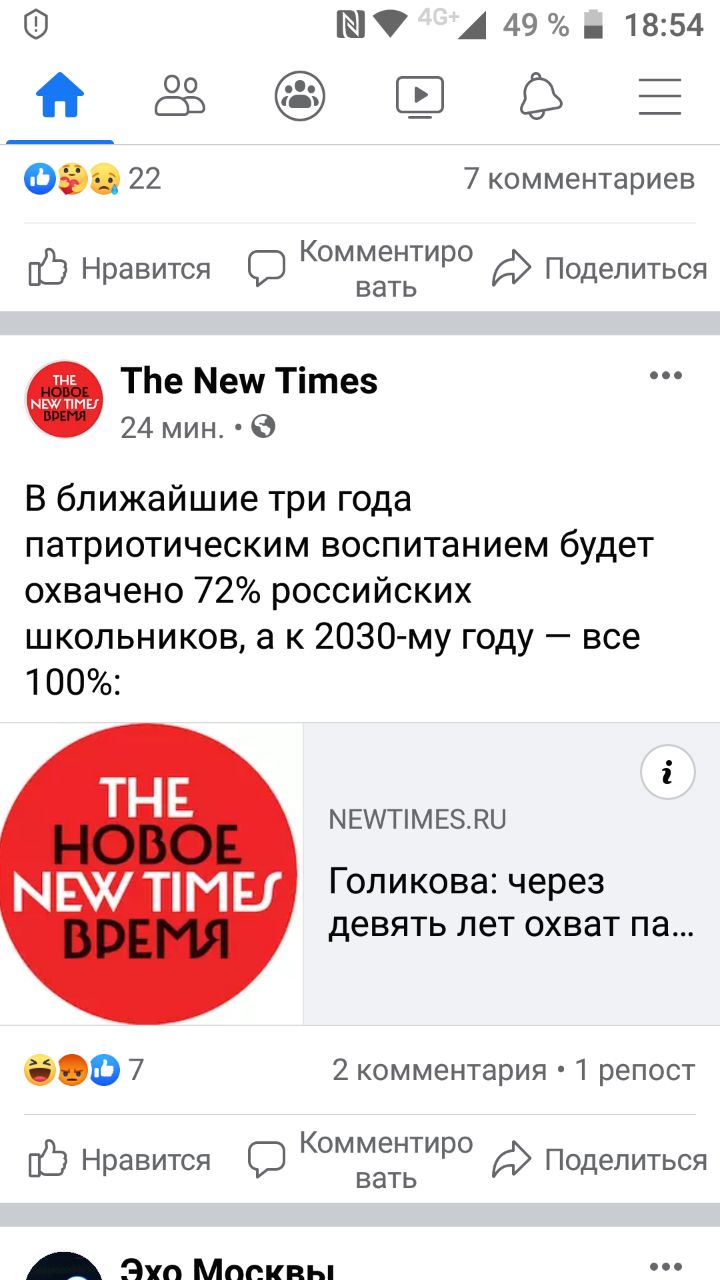The height and width of the screenshot is (1280, 720).
Task: Open overflow menu on The New Times post
Action: coord(665,376)
